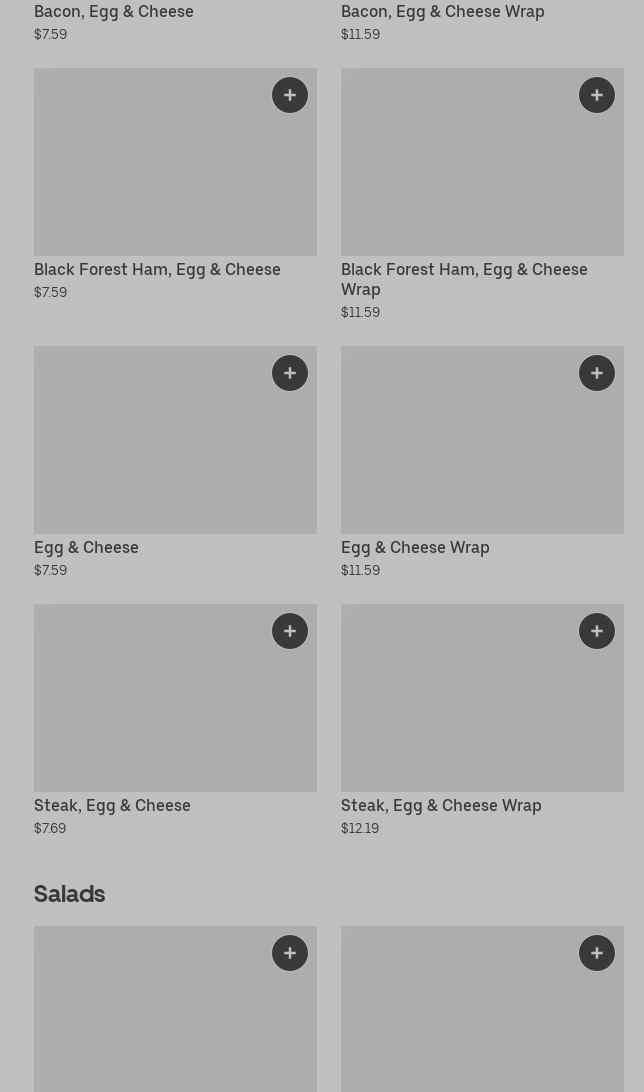Add Egg & Cheese Wrap to the order
The height and width of the screenshot is (1092, 644).
tap(597, 373)
